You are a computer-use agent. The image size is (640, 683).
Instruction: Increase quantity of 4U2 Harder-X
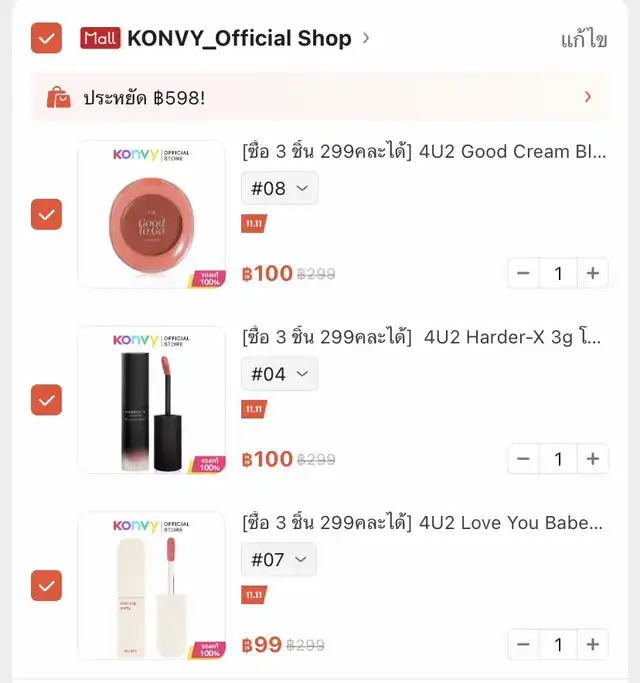point(593,459)
